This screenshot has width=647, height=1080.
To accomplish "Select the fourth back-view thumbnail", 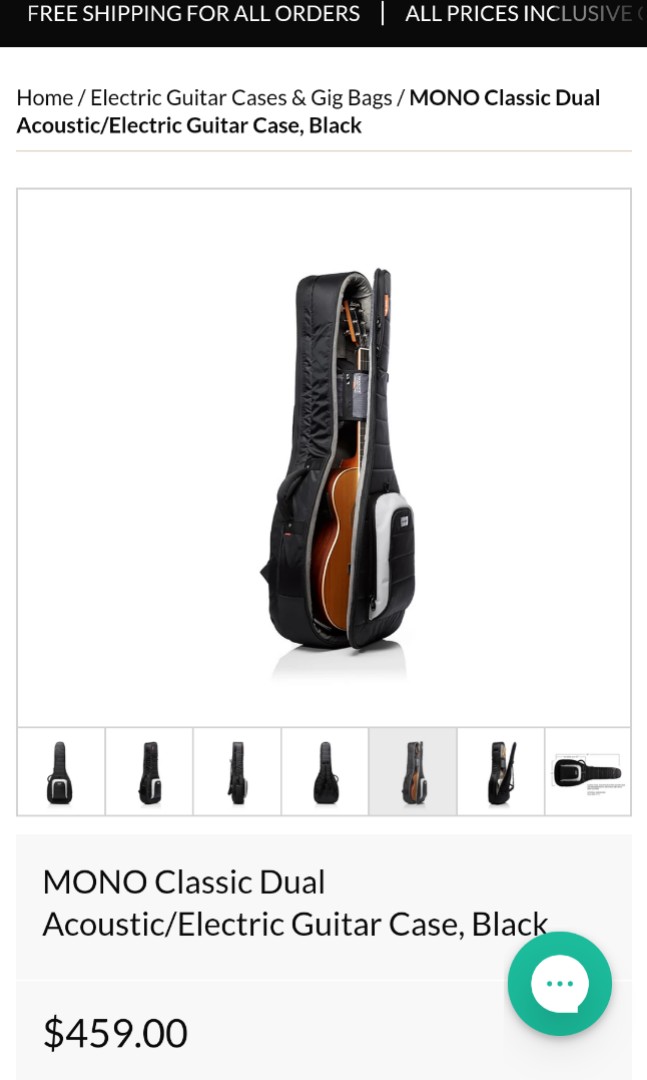I will tap(325, 771).
